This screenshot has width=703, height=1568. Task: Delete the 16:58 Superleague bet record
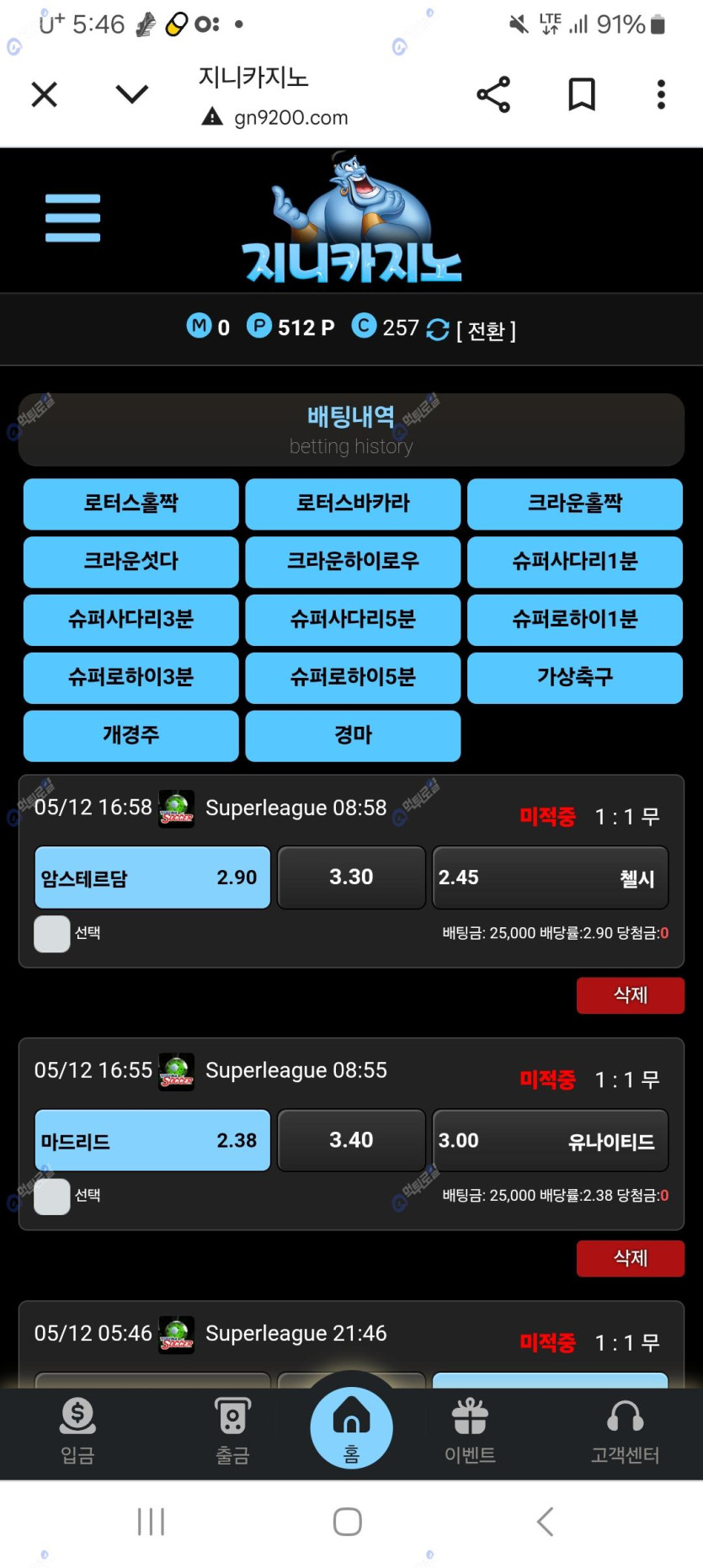(x=630, y=995)
